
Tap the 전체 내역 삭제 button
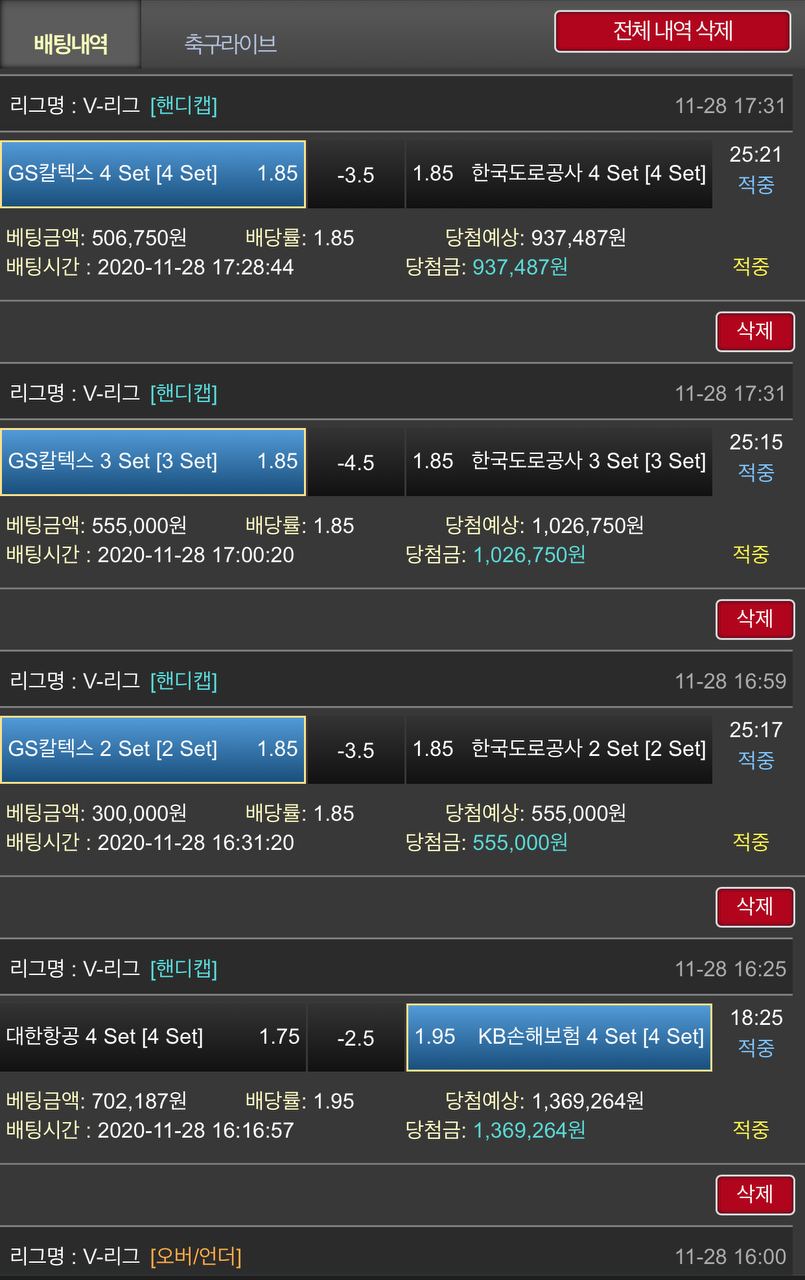[673, 31]
